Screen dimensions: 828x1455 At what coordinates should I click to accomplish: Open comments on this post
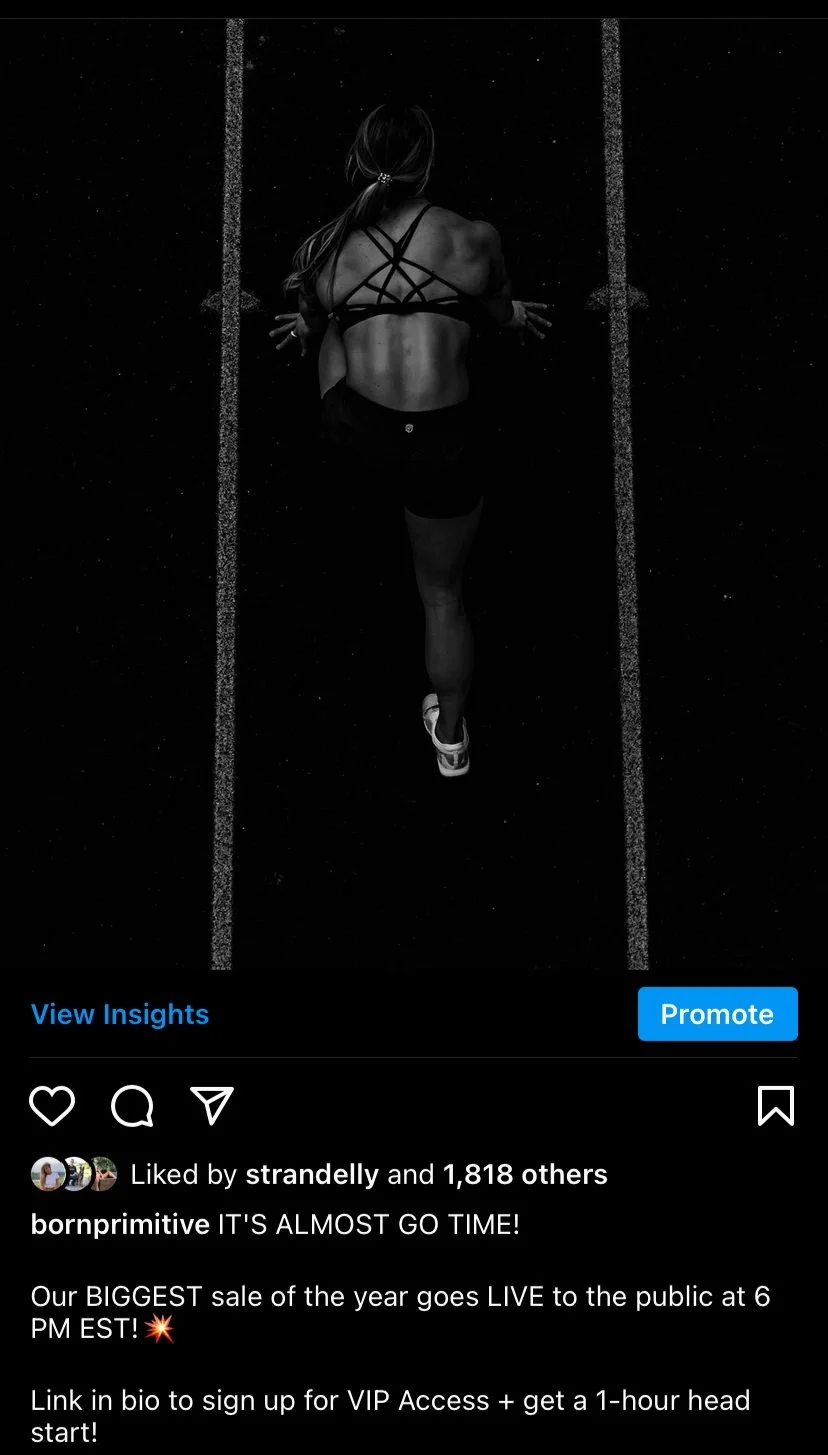[x=132, y=1106]
